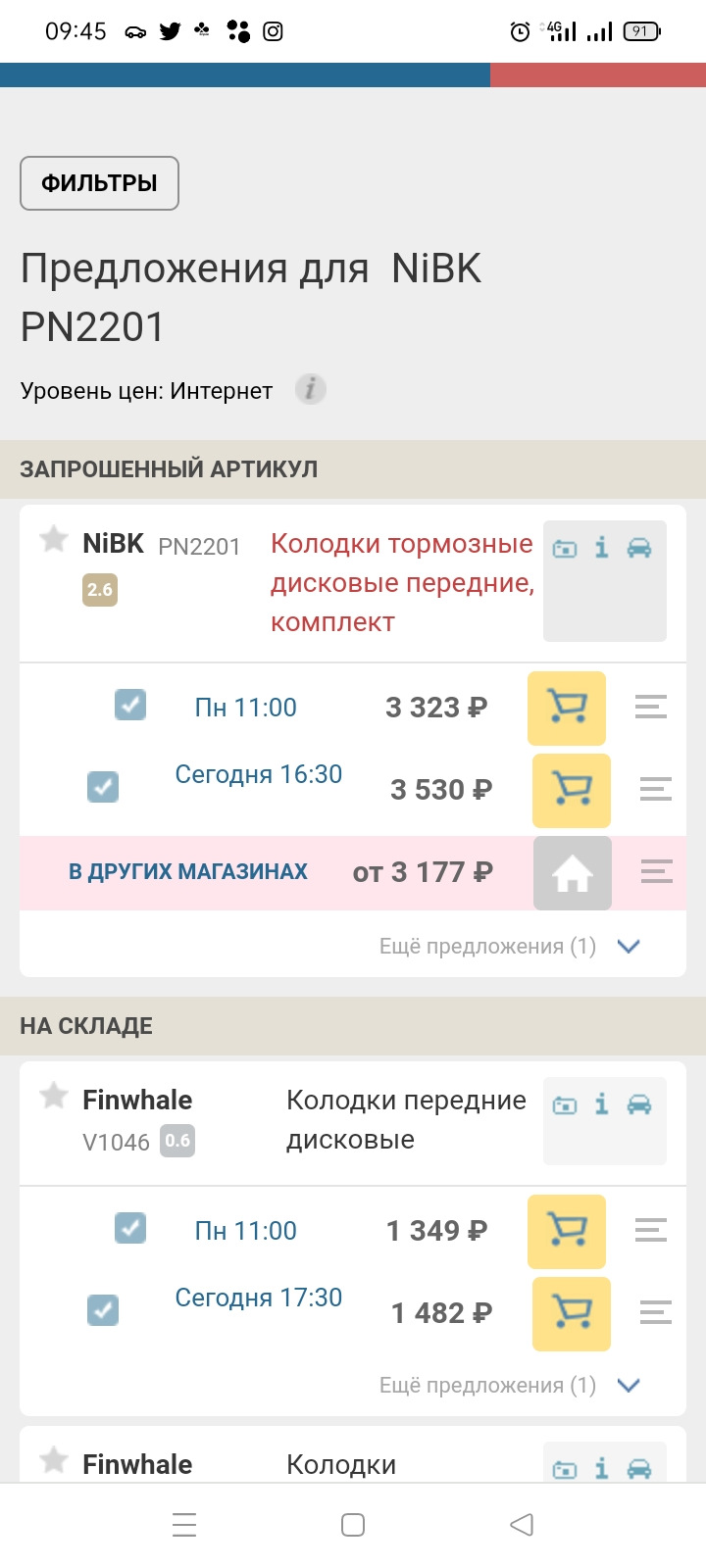Tap the home icon for other stores

pos(573,872)
